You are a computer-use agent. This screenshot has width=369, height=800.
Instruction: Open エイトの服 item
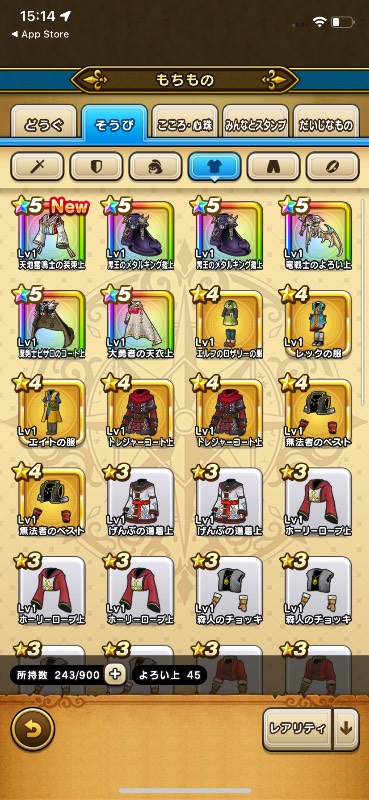[x=52, y=413]
